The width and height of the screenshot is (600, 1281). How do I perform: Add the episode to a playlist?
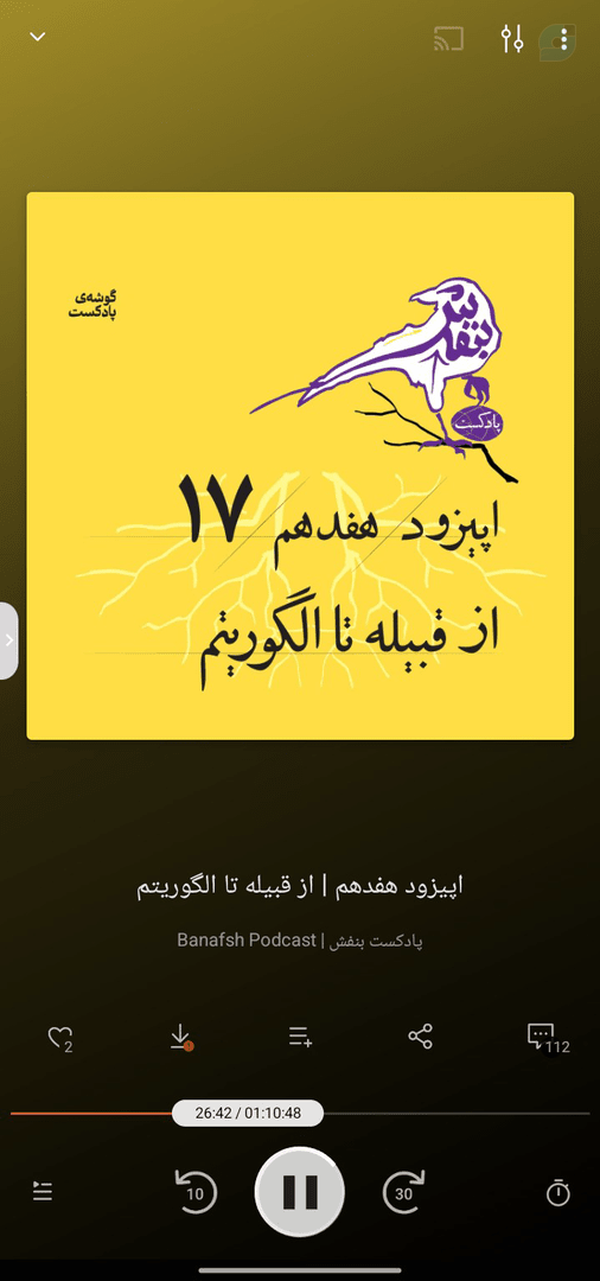tap(300, 1038)
